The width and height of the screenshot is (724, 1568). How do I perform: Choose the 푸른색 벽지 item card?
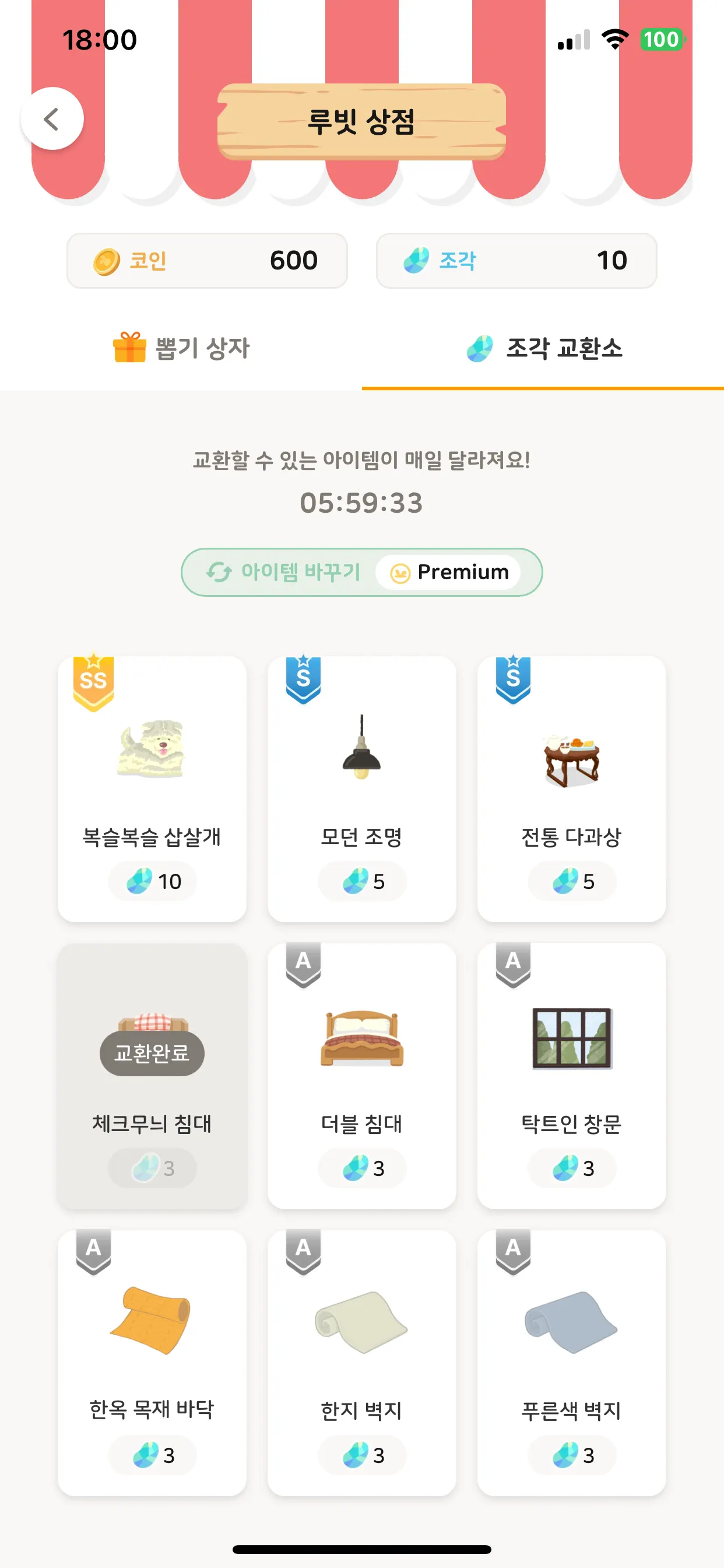[571, 1362]
